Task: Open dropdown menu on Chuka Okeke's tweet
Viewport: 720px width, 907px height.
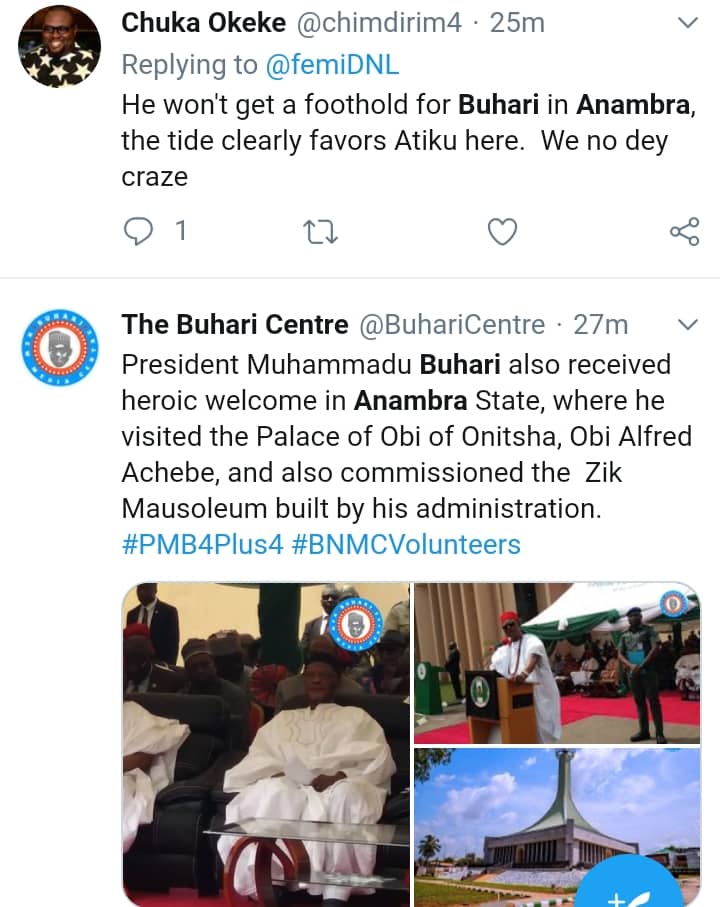Action: click(688, 23)
